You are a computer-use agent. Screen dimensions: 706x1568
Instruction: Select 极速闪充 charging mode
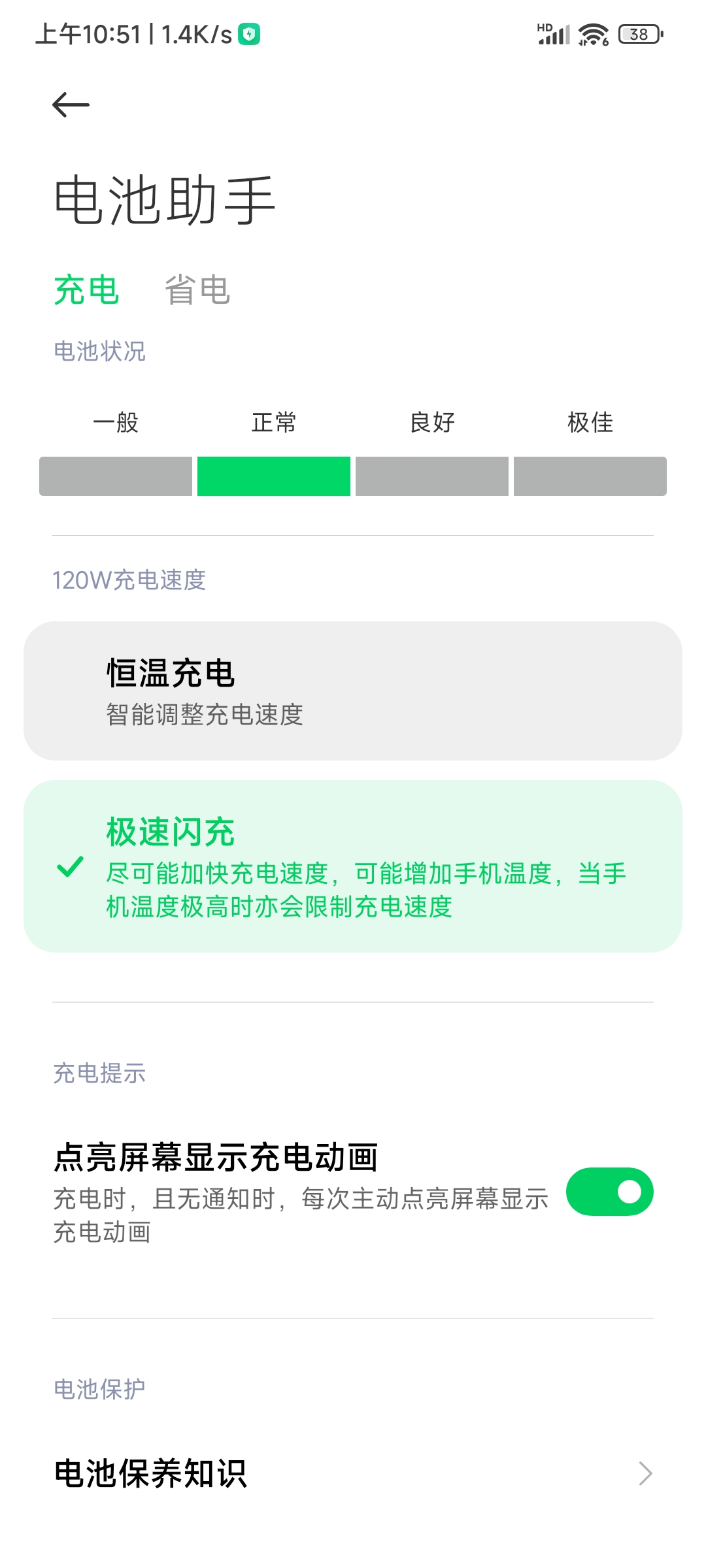pyautogui.click(x=353, y=866)
